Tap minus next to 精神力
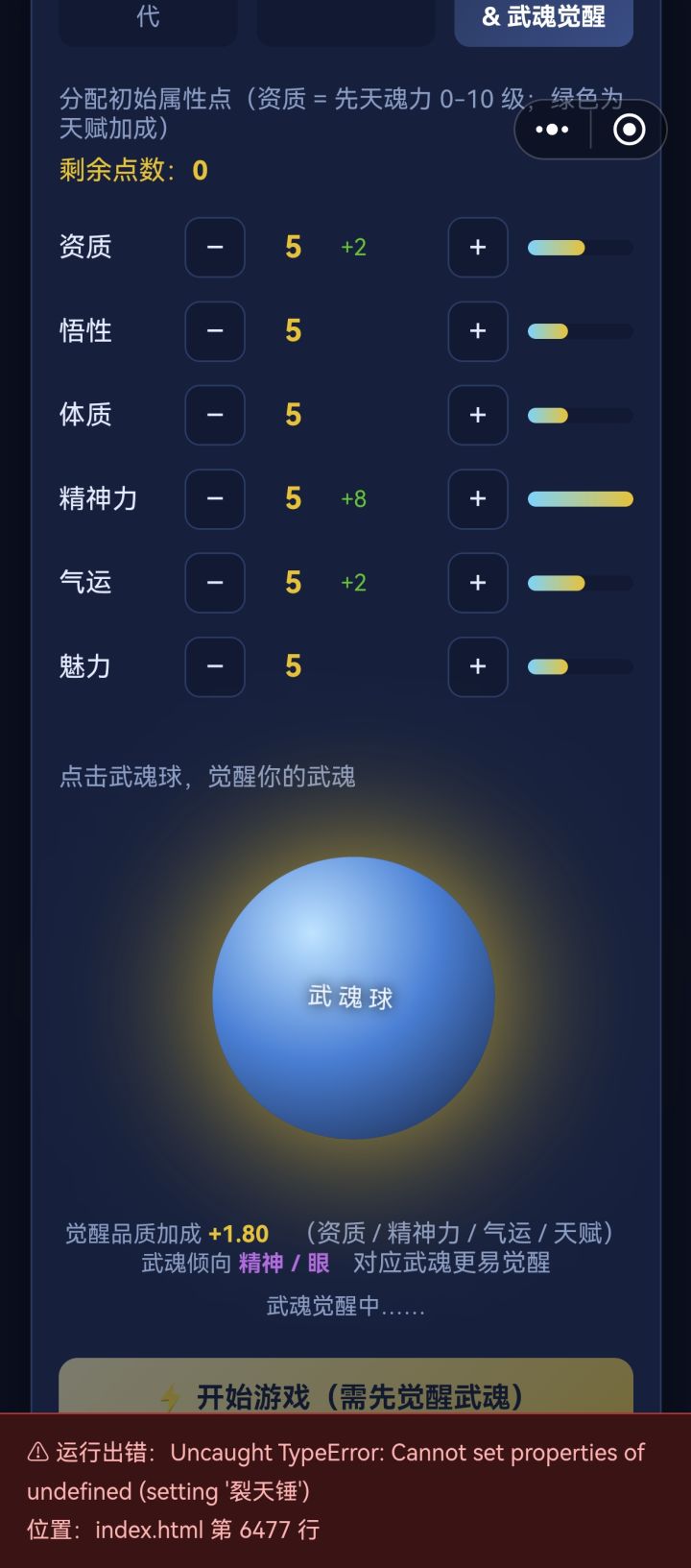 tap(215, 498)
